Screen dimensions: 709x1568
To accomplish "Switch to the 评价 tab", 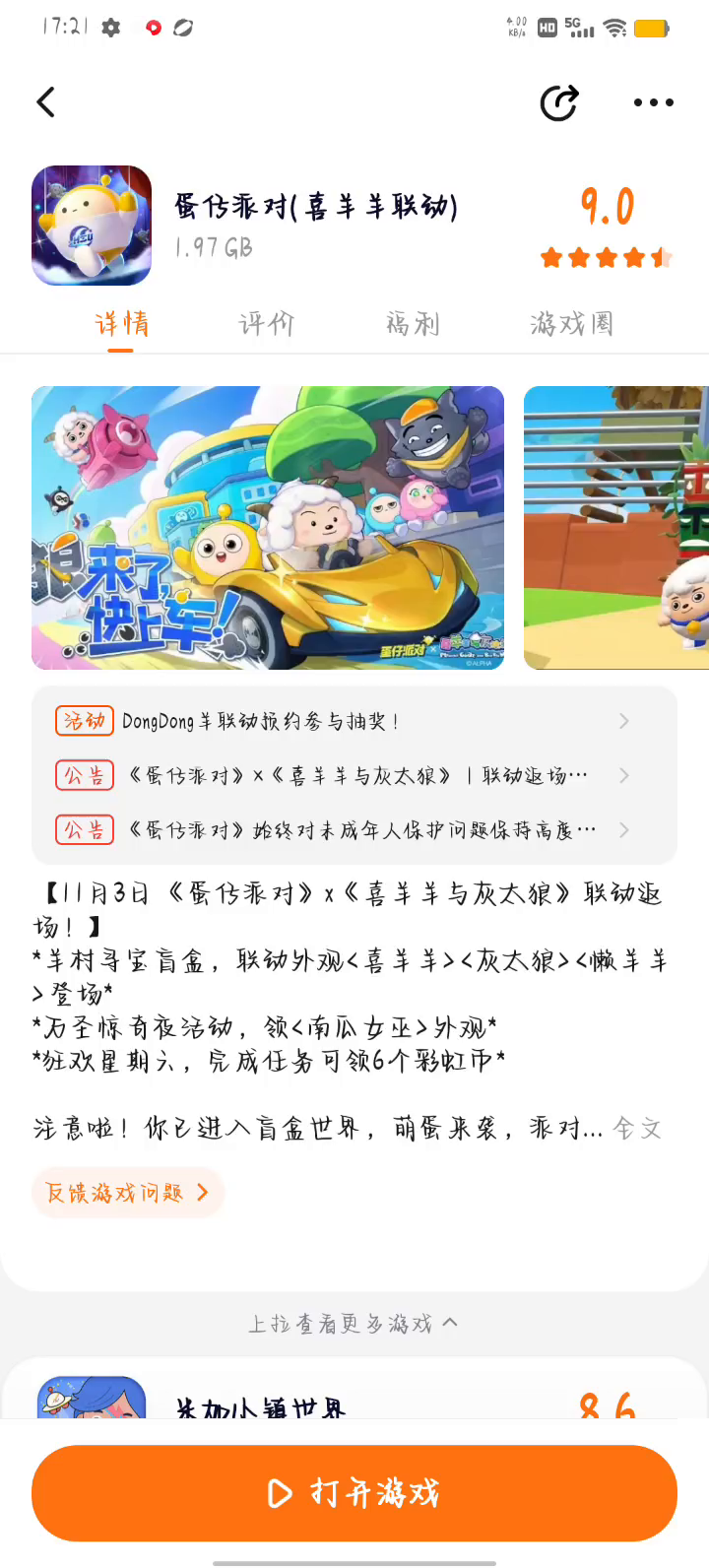I will pyautogui.click(x=267, y=323).
